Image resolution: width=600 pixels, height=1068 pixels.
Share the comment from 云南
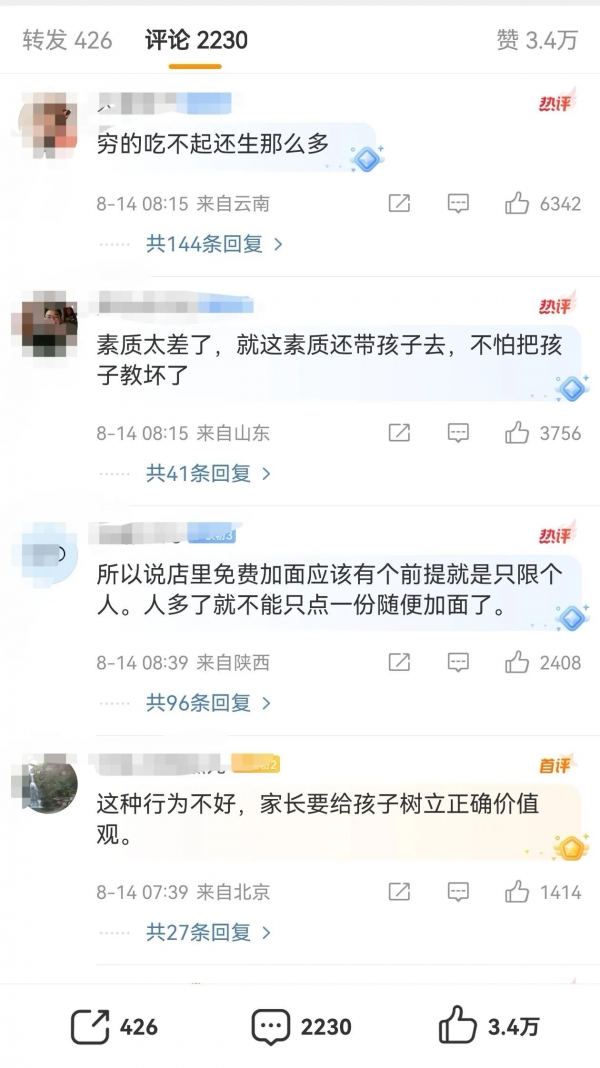pos(399,204)
